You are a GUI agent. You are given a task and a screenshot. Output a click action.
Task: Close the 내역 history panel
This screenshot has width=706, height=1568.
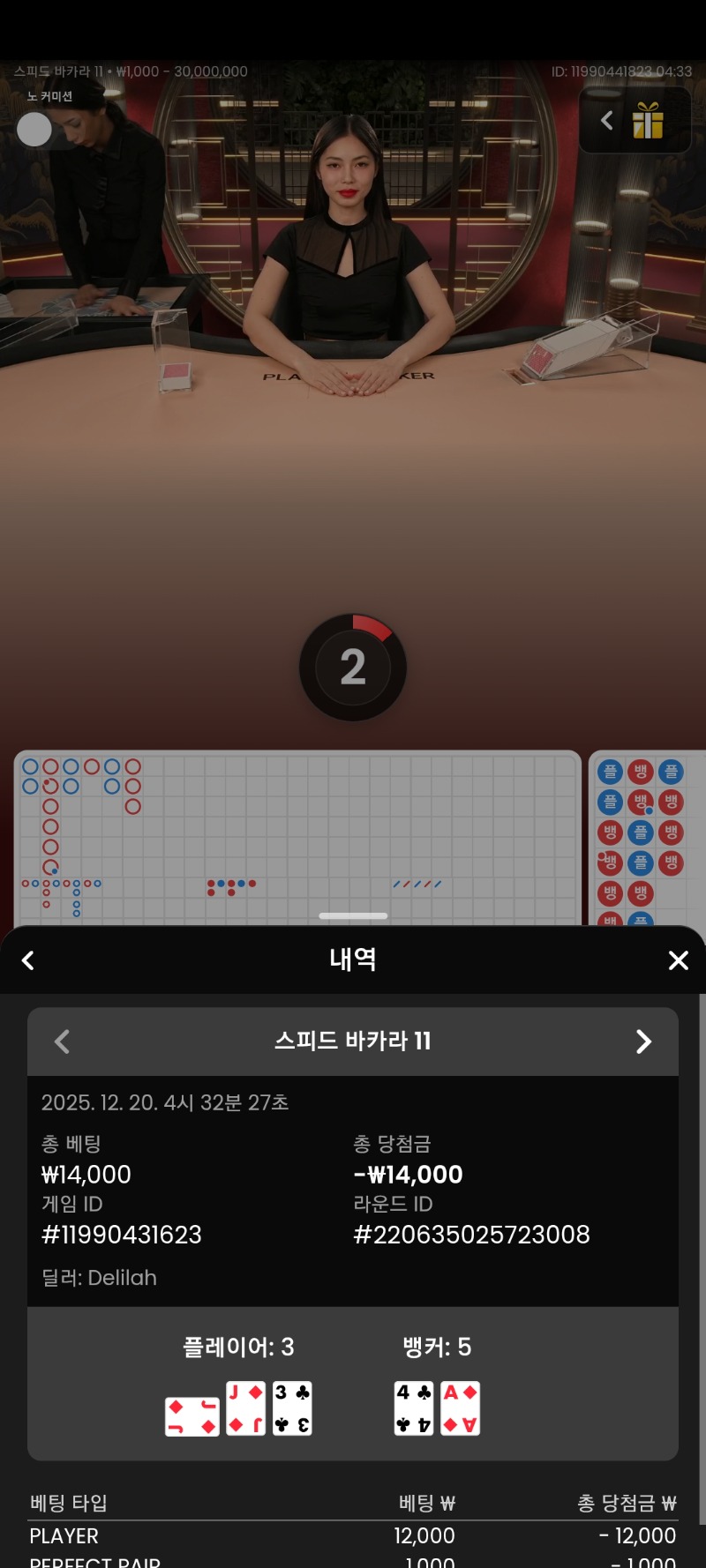click(x=678, y=960)
